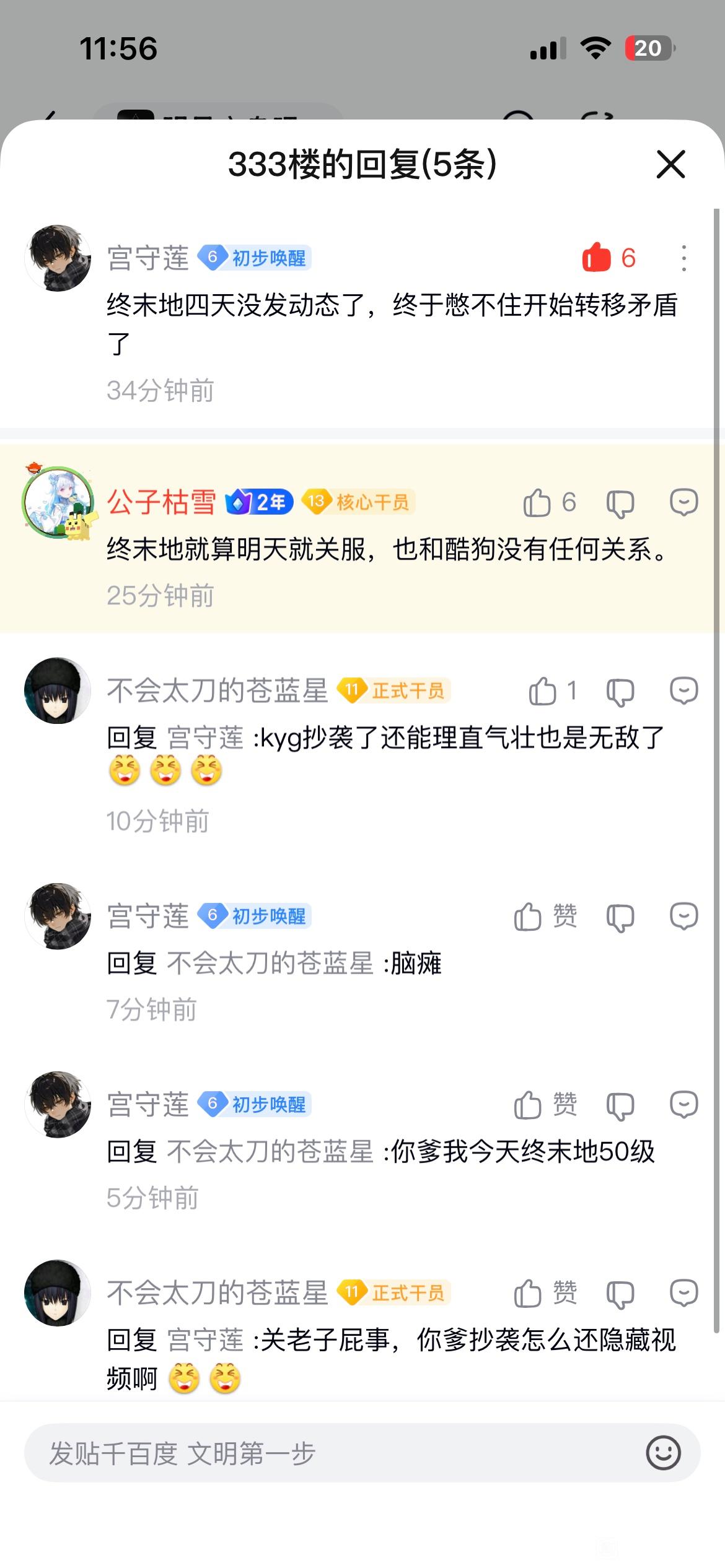The image size is (725, 1568).
Task: Reply to 公子枯雪's comment
Action: pos(683,503)
